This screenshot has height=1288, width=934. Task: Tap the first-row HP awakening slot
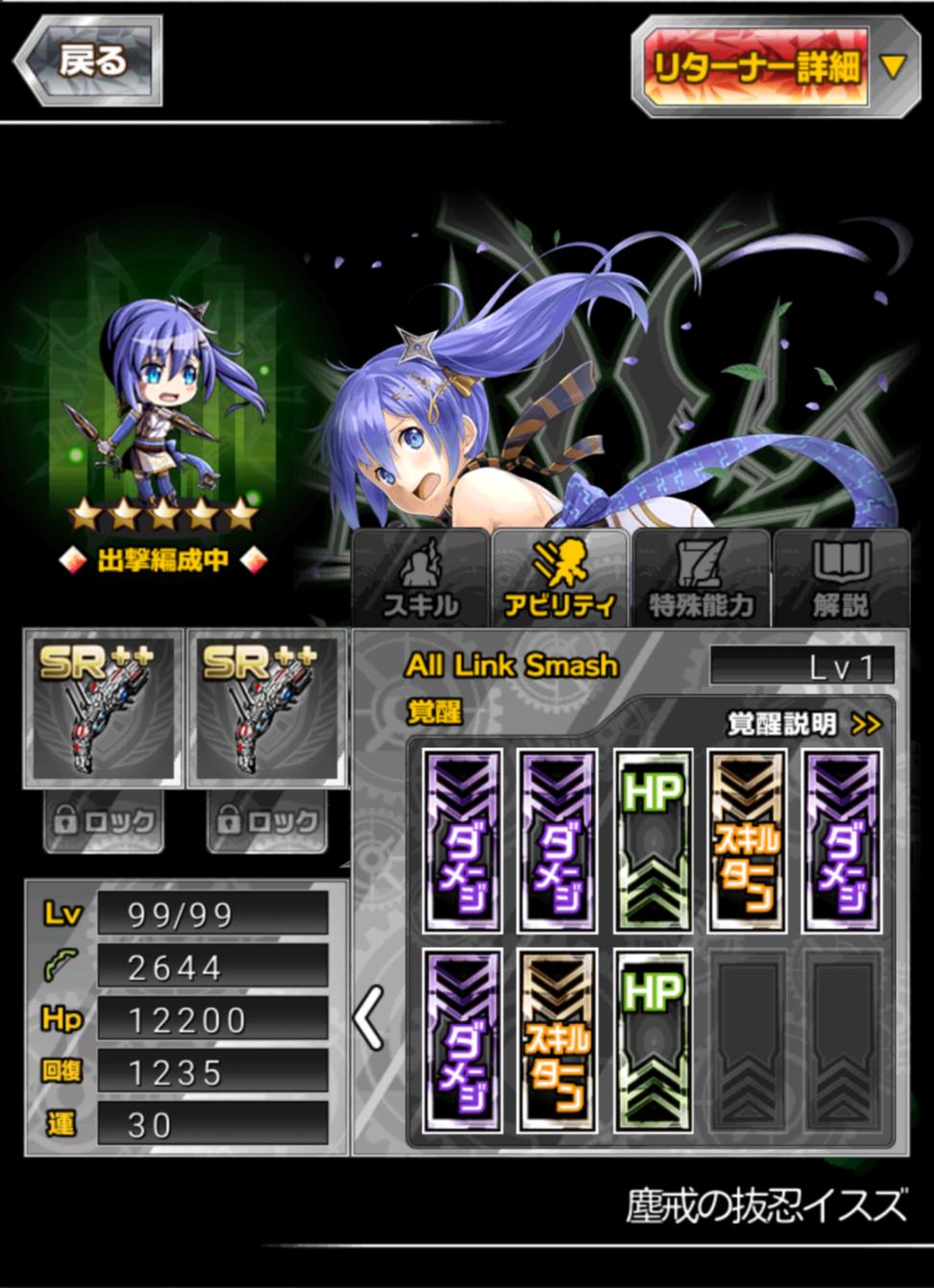652,842
